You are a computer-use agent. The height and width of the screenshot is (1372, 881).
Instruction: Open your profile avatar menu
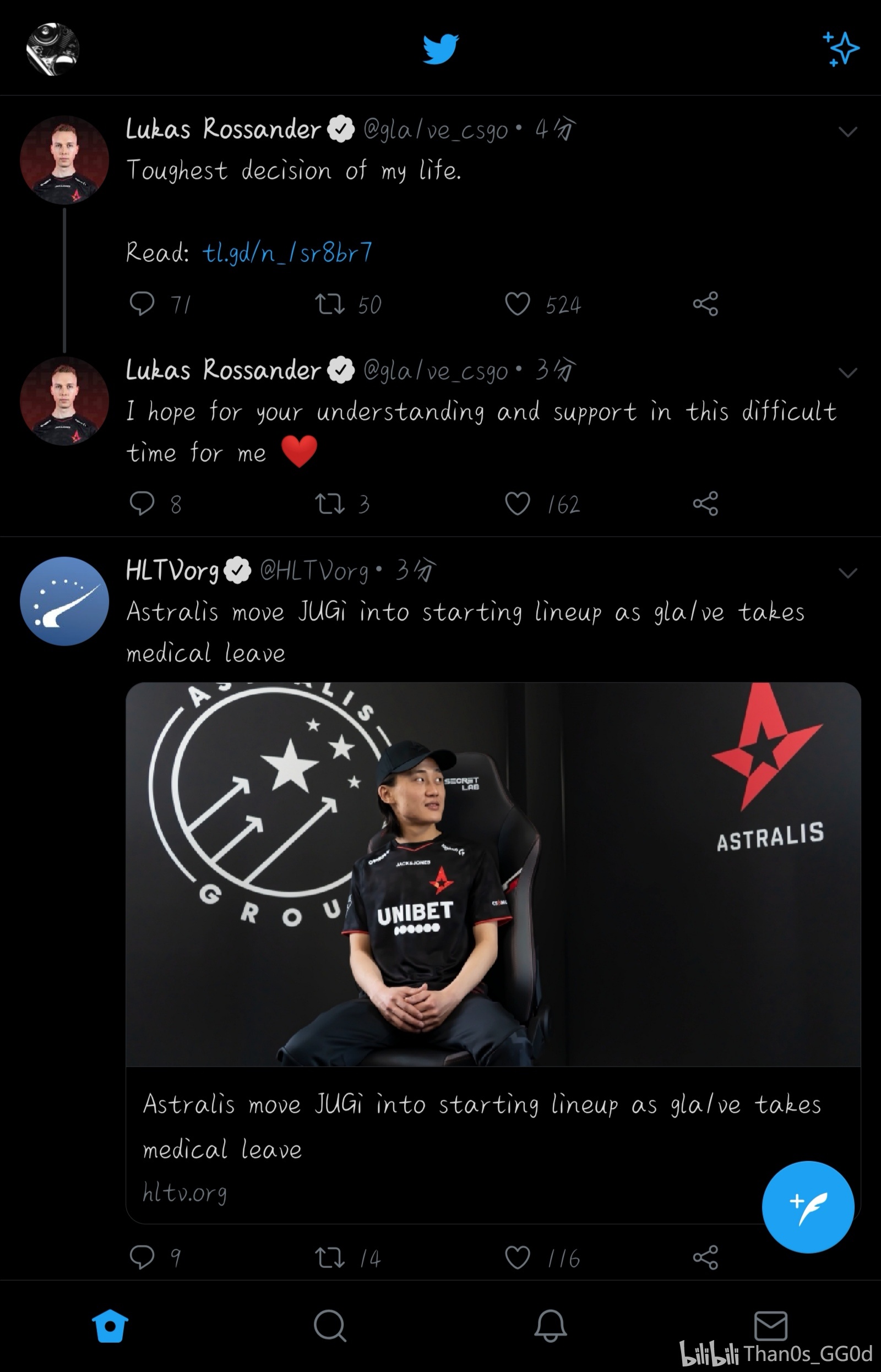tap(53, 49)
